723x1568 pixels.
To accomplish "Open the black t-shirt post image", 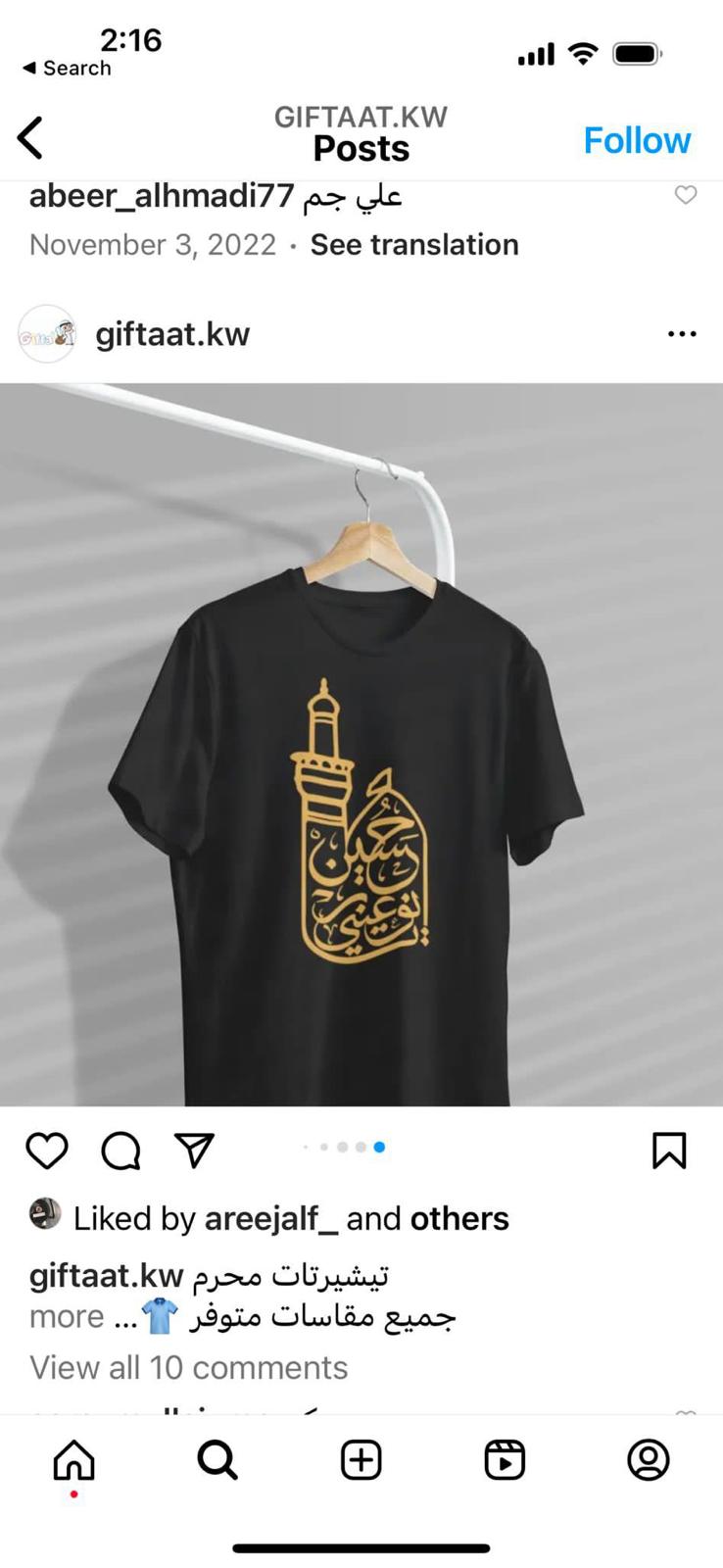I will 361,745.
